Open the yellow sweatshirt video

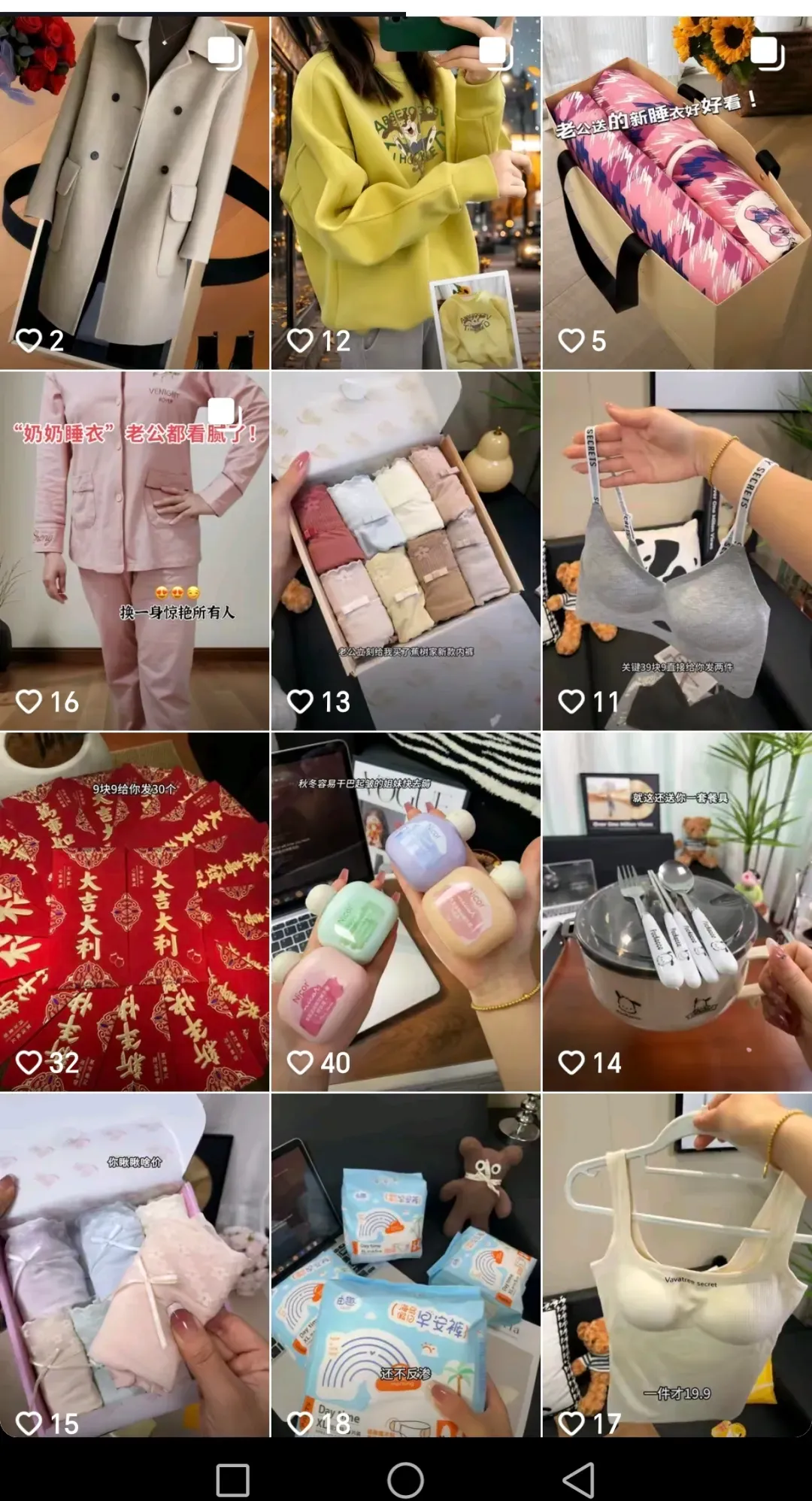click(x=405, y=192)
